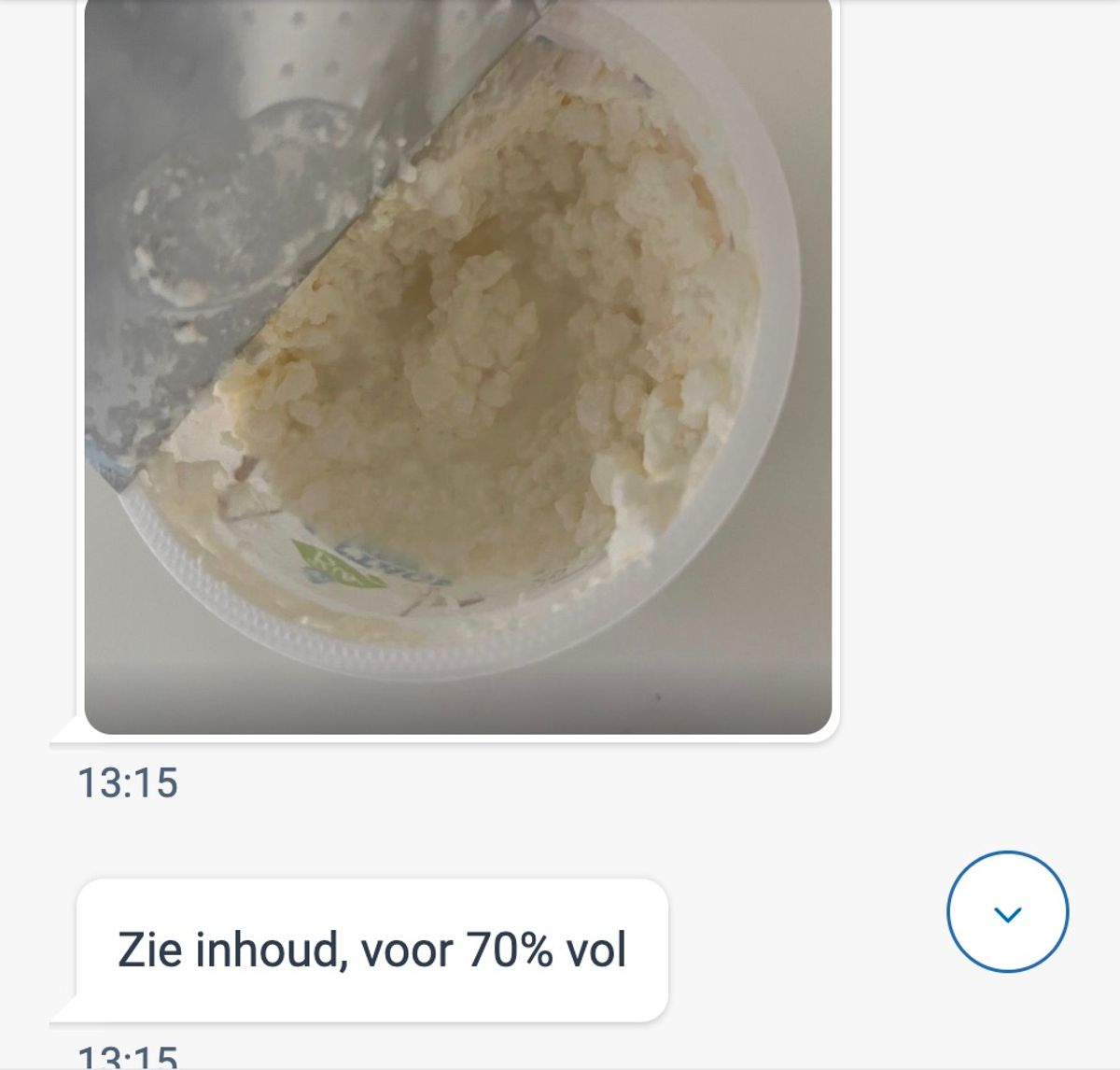Jump to latest messages with the down-arrow button
Viewport: 1120px width, 1070px height.
[x=1007, y=912]
